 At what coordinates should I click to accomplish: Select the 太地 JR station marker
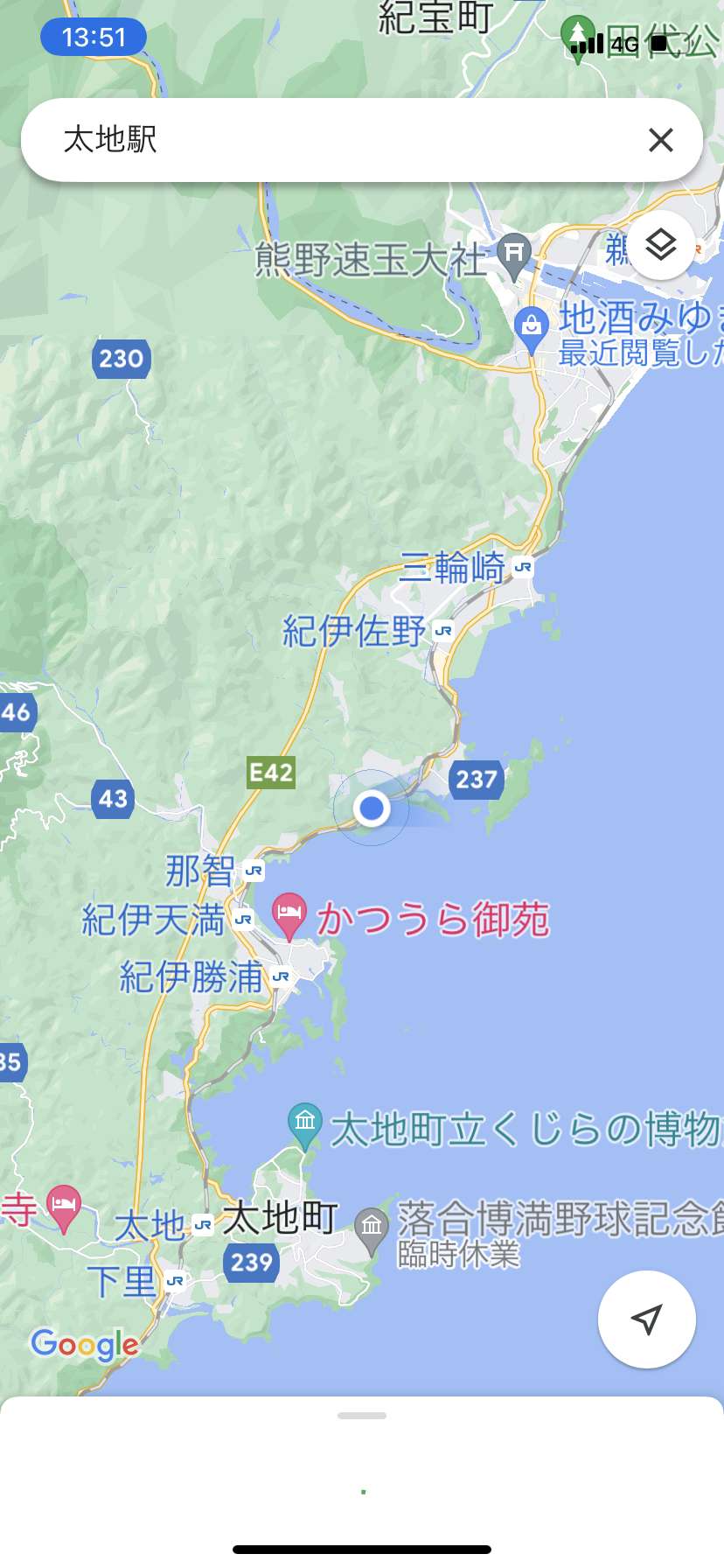point(203,1225)
